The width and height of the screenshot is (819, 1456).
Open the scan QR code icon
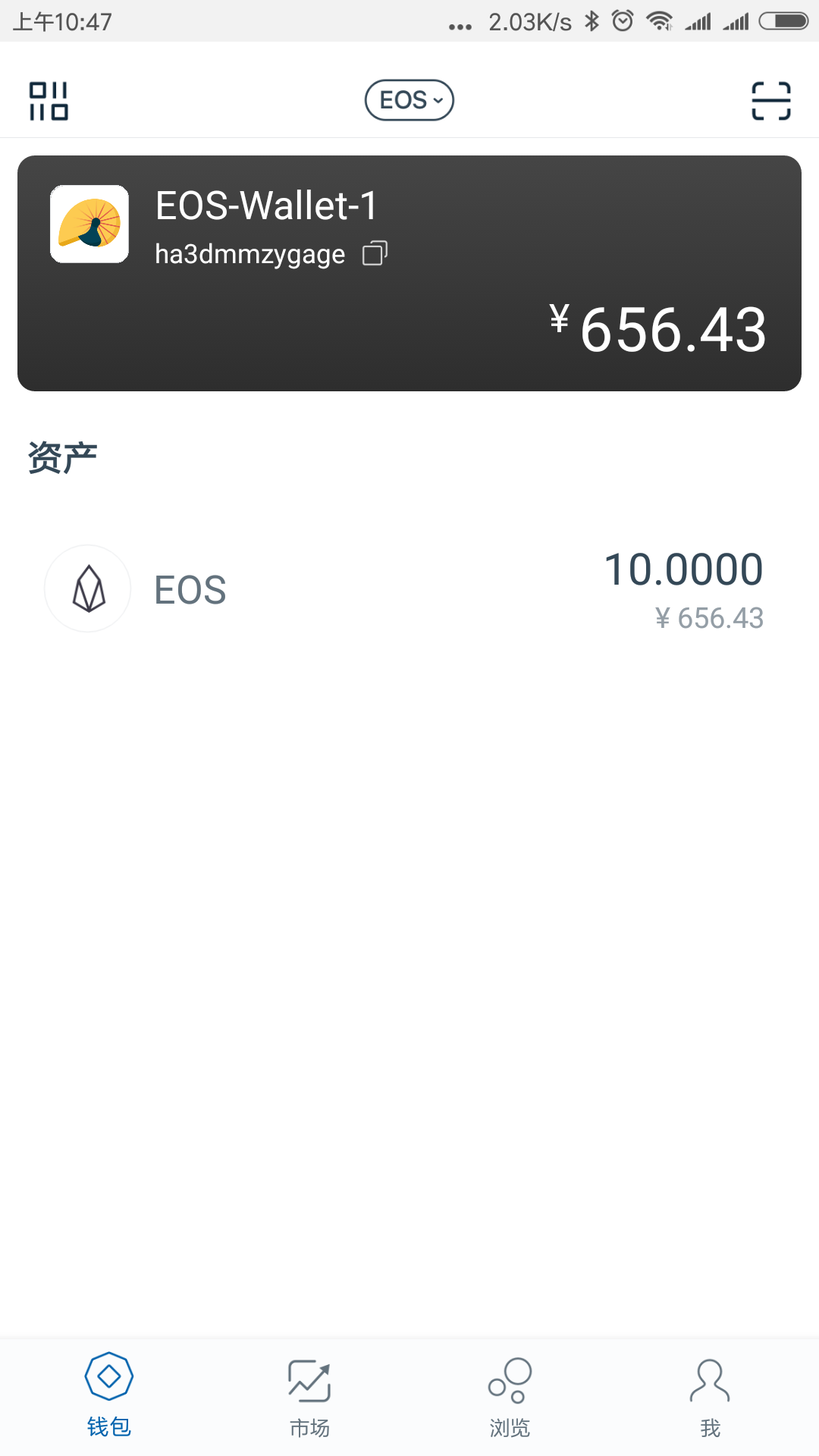coord(771,101)
